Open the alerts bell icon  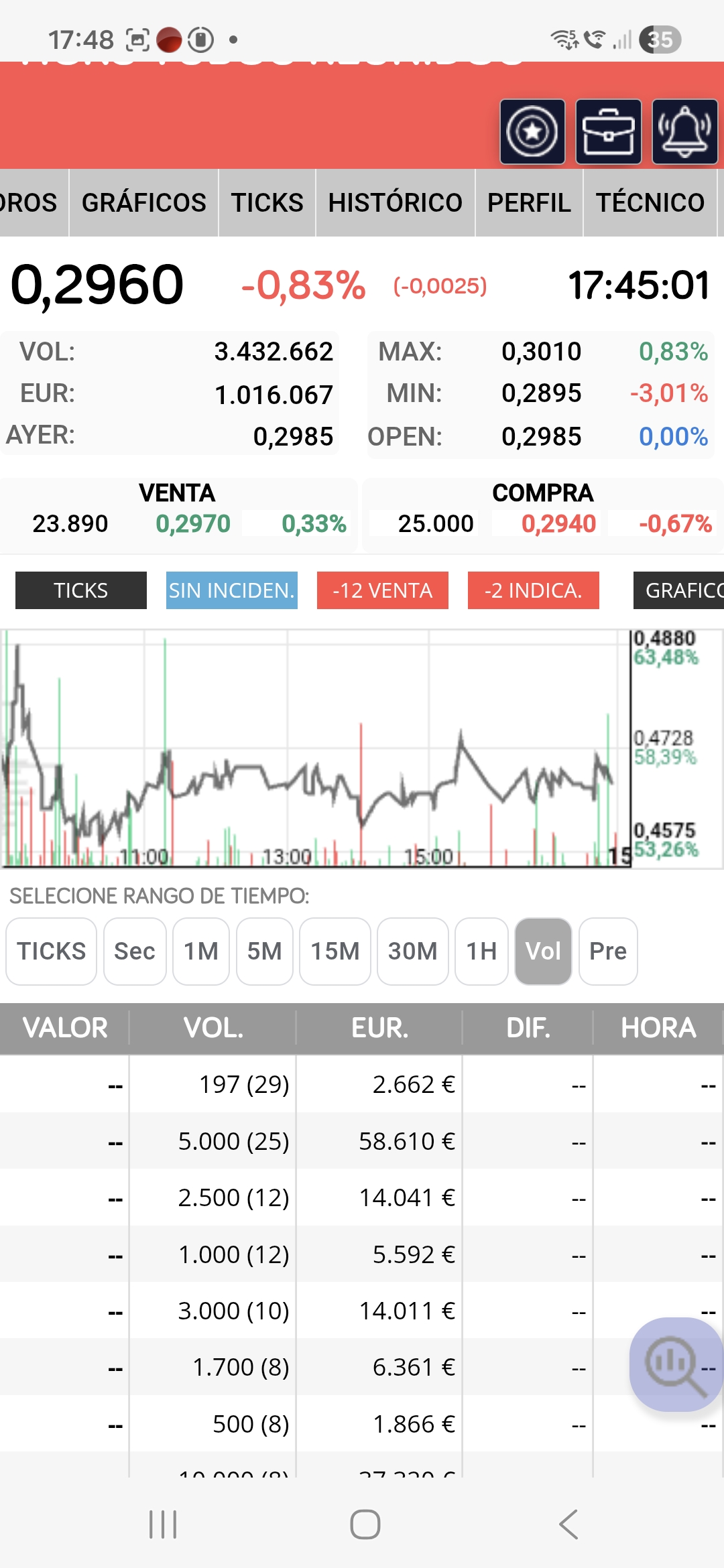(x=684, y=132)
